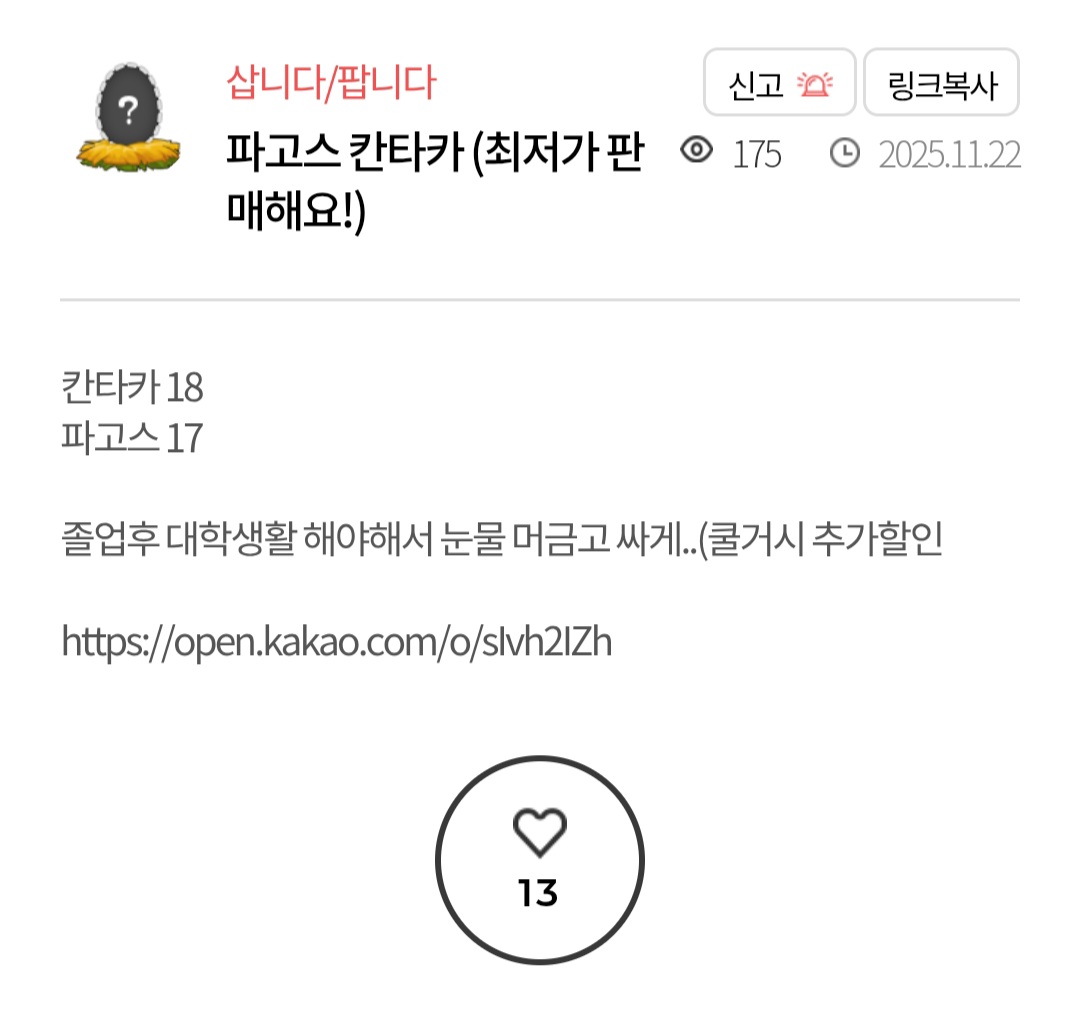This screenshot has height=1017, width=1080.
Task: Open the 삽니다/팝니다 board category
Action: [x=331, y=83]
